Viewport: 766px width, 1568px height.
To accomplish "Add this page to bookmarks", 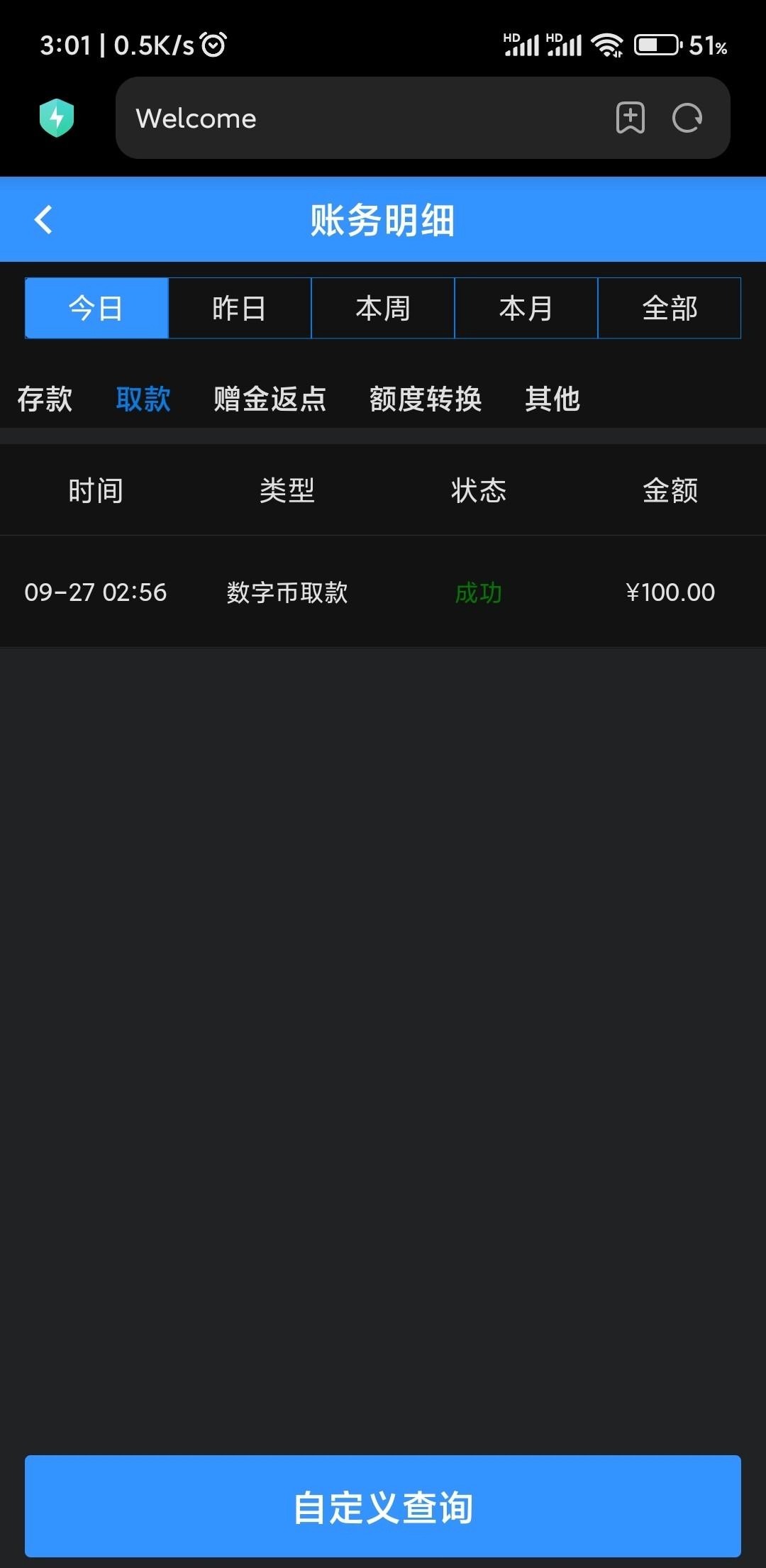I will [630, 118].
